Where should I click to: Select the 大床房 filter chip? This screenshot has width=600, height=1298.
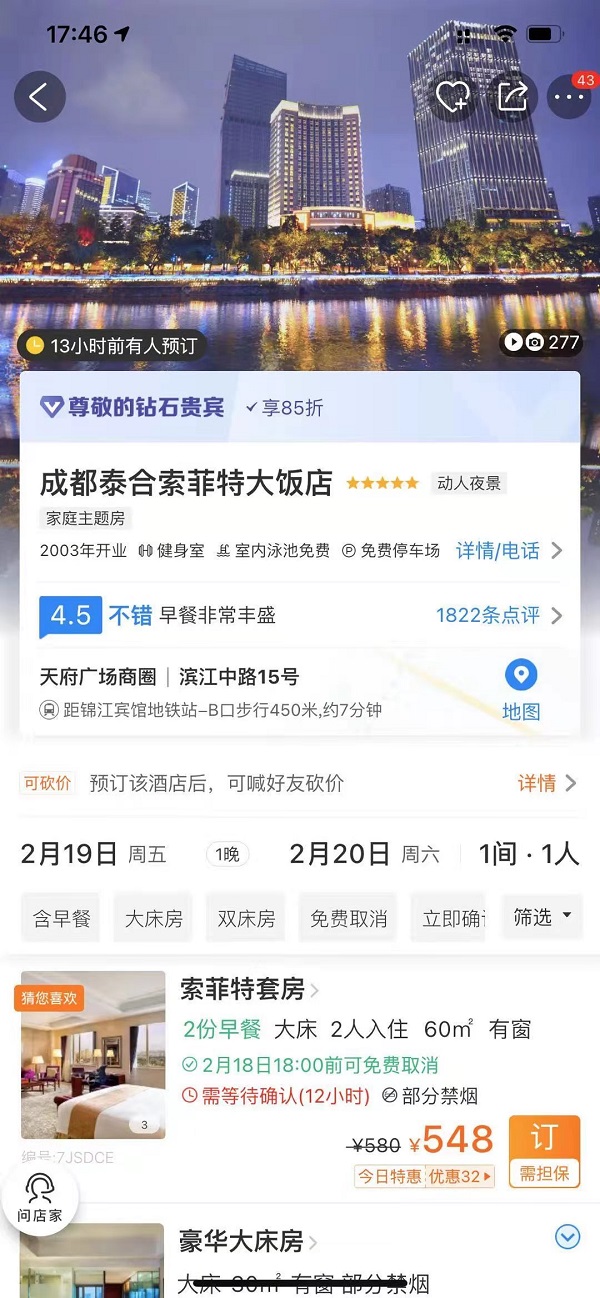pos(153,918)
